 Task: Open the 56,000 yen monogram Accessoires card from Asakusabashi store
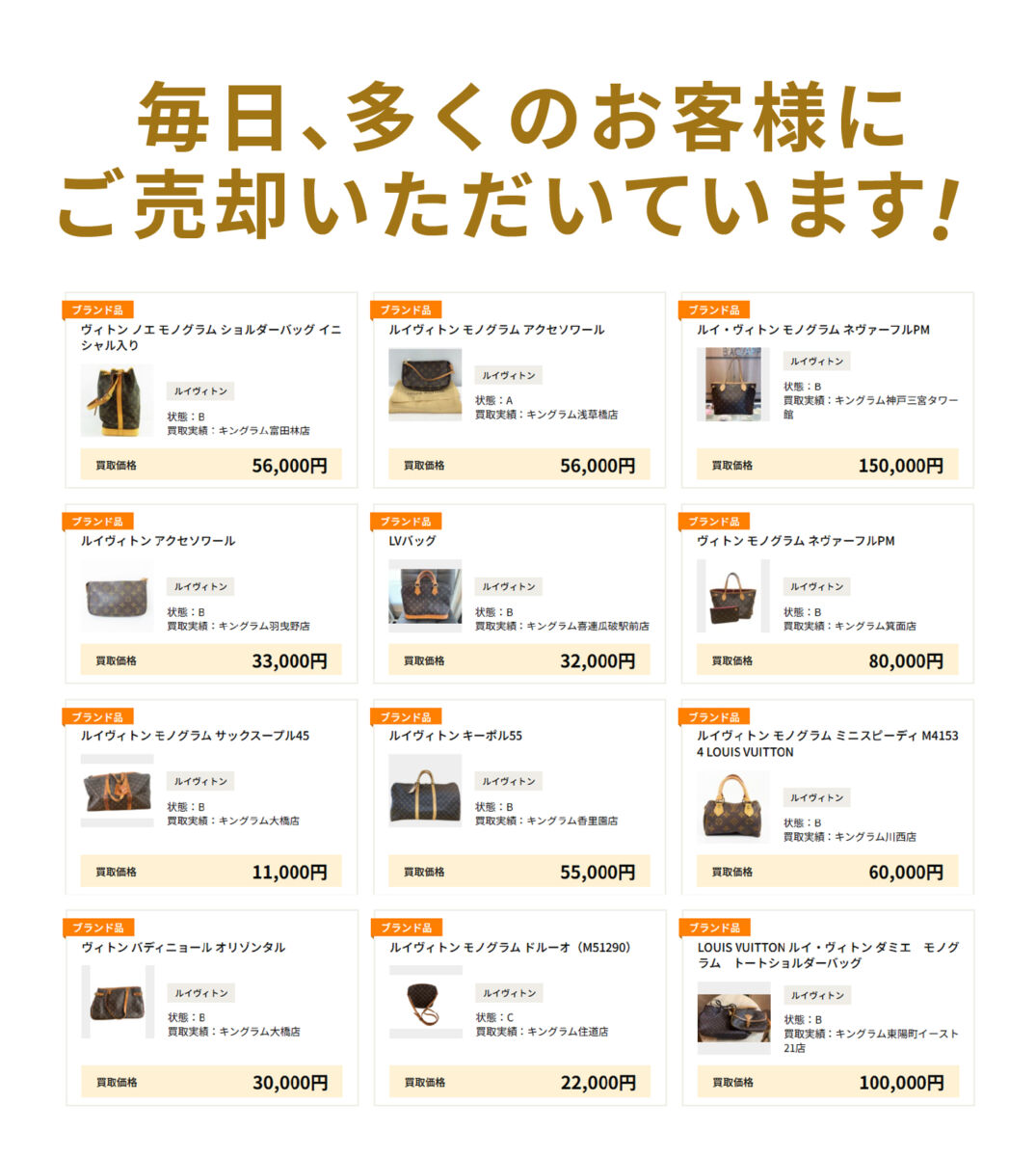pyautogui.click(x=518, y=390)
